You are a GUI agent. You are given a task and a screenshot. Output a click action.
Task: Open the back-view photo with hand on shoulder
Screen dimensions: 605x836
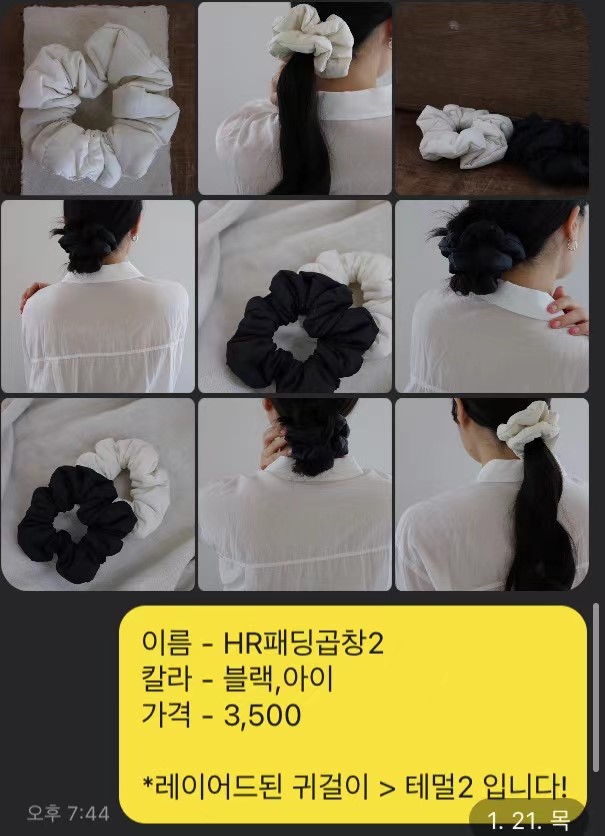point(97,296)
